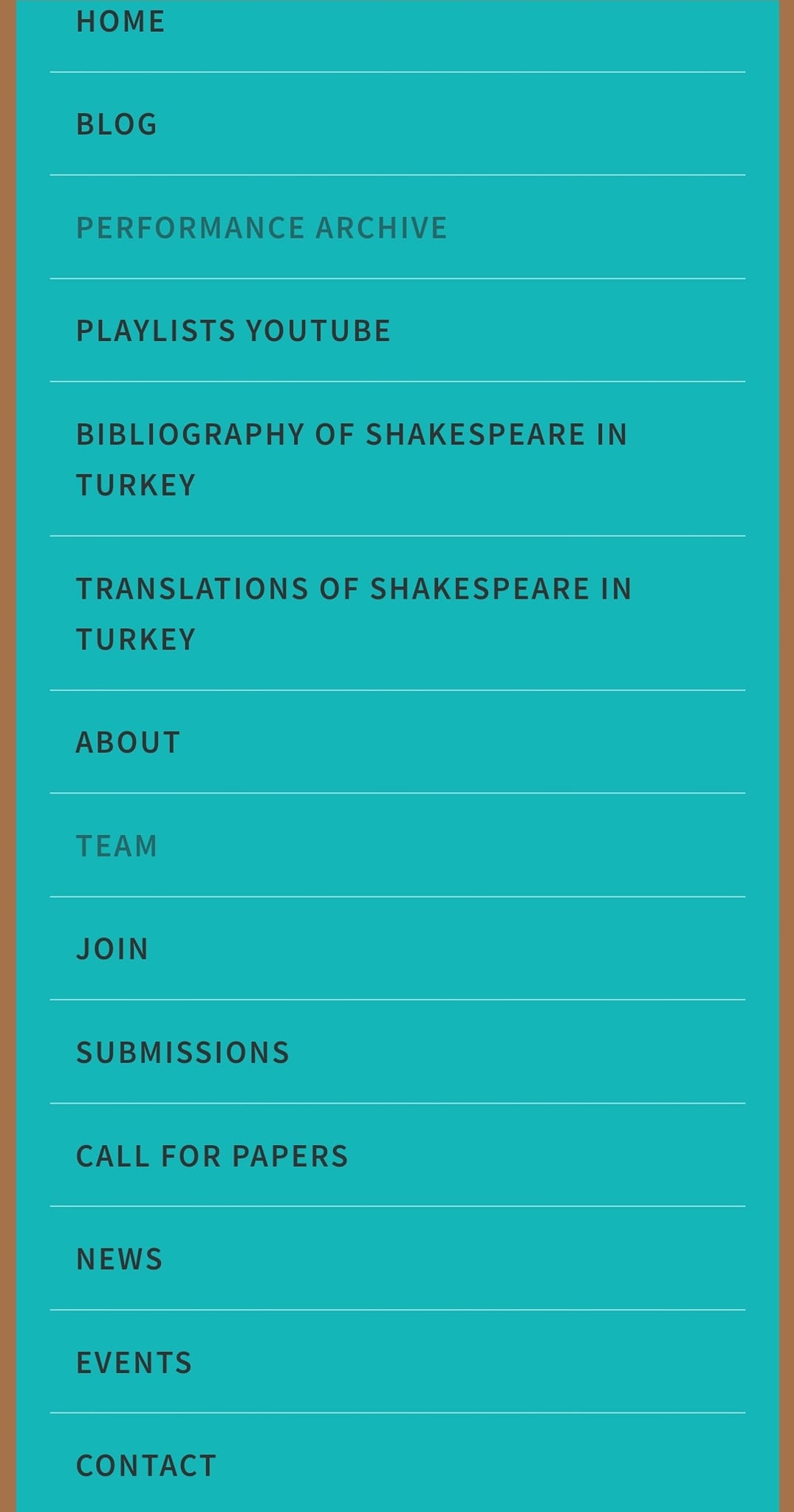Screen dimensions: 794x1512
Task: Go to the Contact page
Action: coord(146,1466)
